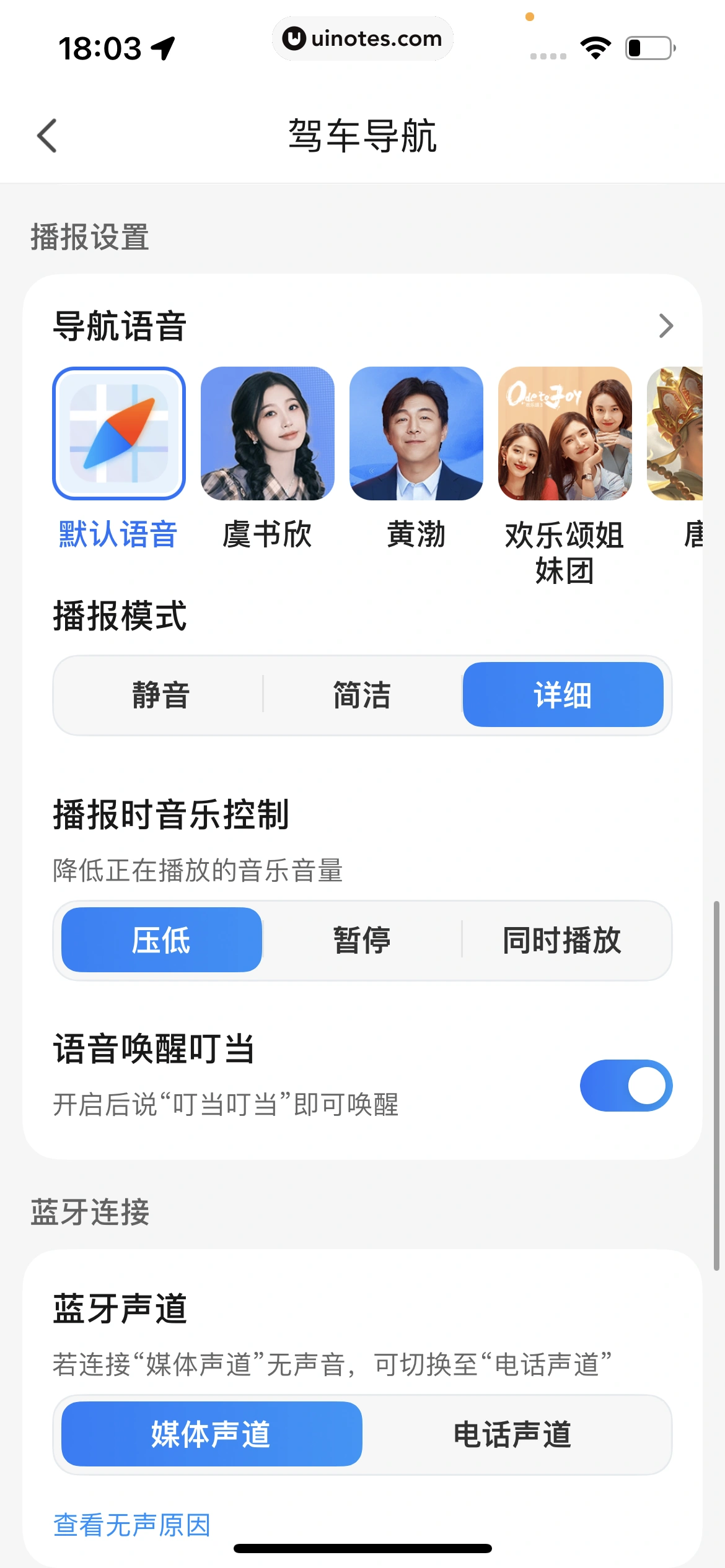Choose 虞书欣 as navigation voice
Screen dimensions: 725x1568
click(268, 433)
